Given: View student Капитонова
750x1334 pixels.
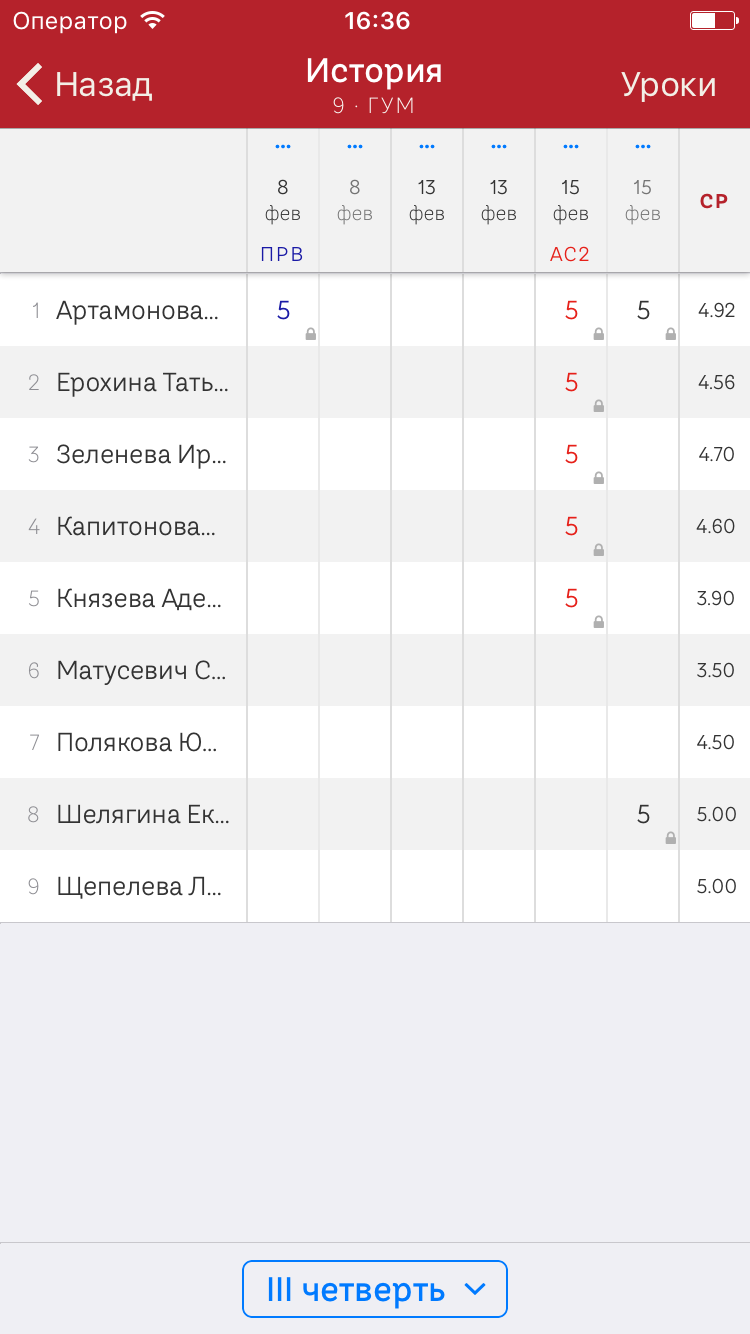Looking at the screenshot, I should [137, 526].
